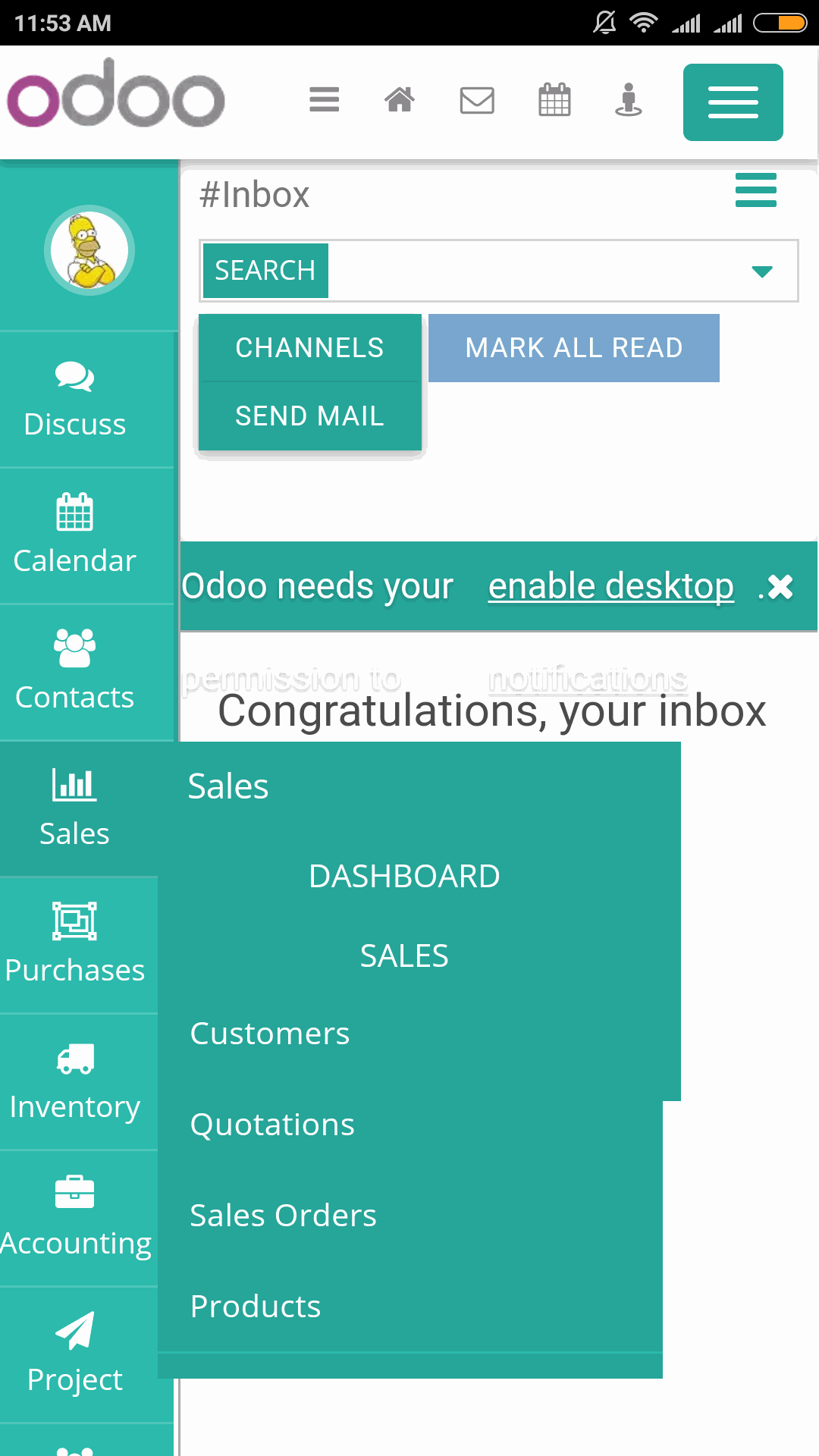Tap SEND MAIL
Viewport: 819px width, 1456px height.
(309, 416)
